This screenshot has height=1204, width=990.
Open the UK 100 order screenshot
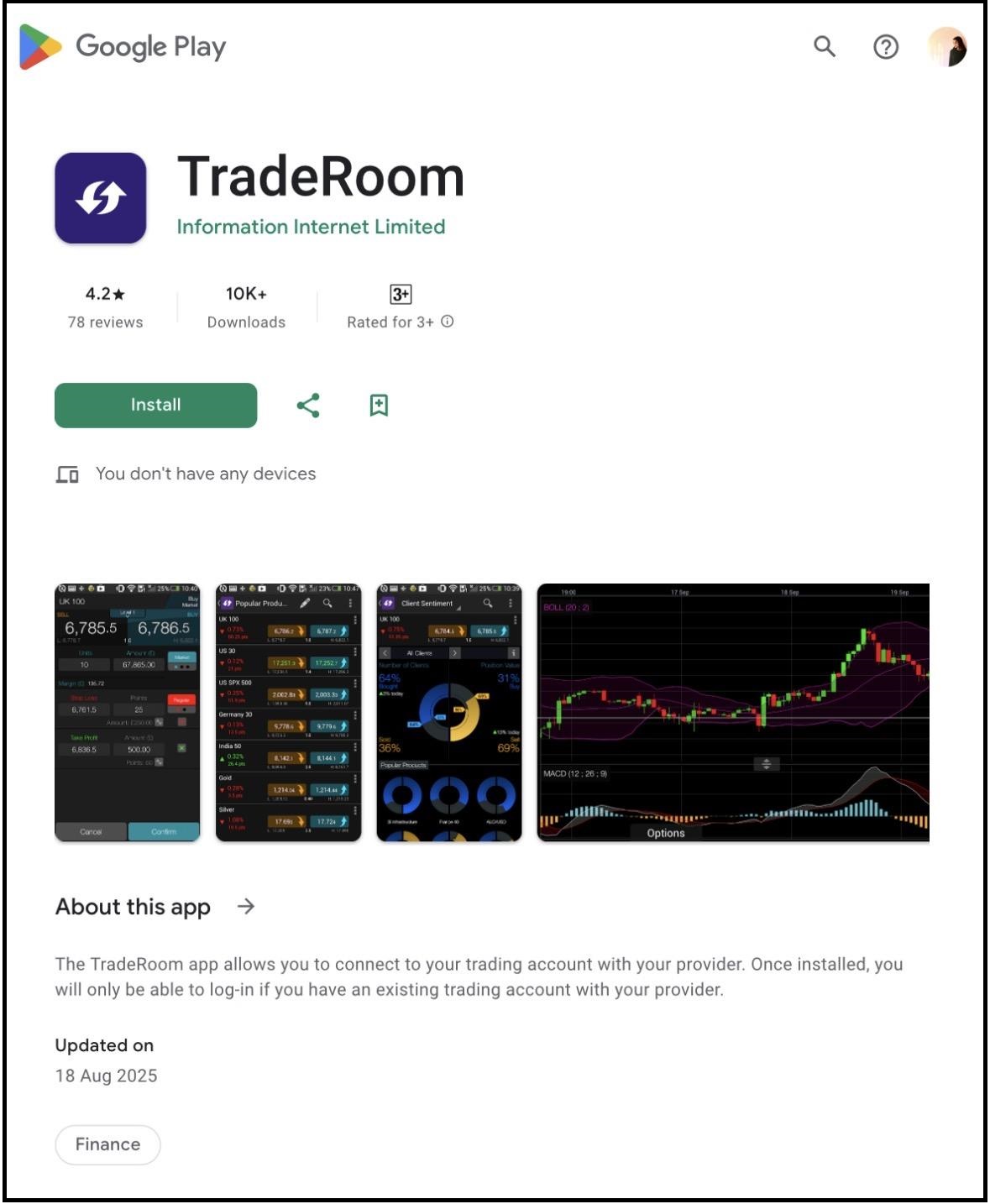pos(128,712)
